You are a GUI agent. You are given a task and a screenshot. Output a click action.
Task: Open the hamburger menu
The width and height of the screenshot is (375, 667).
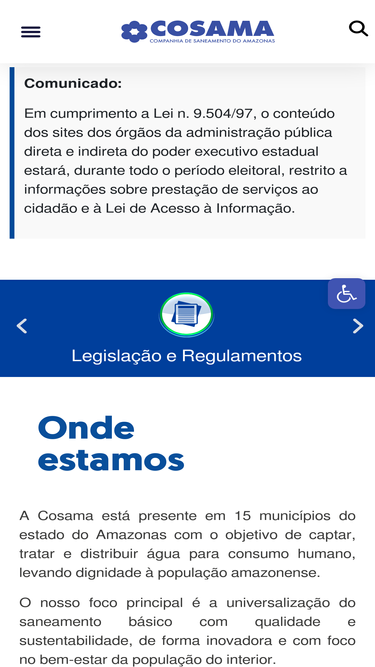tap(31, 32)
